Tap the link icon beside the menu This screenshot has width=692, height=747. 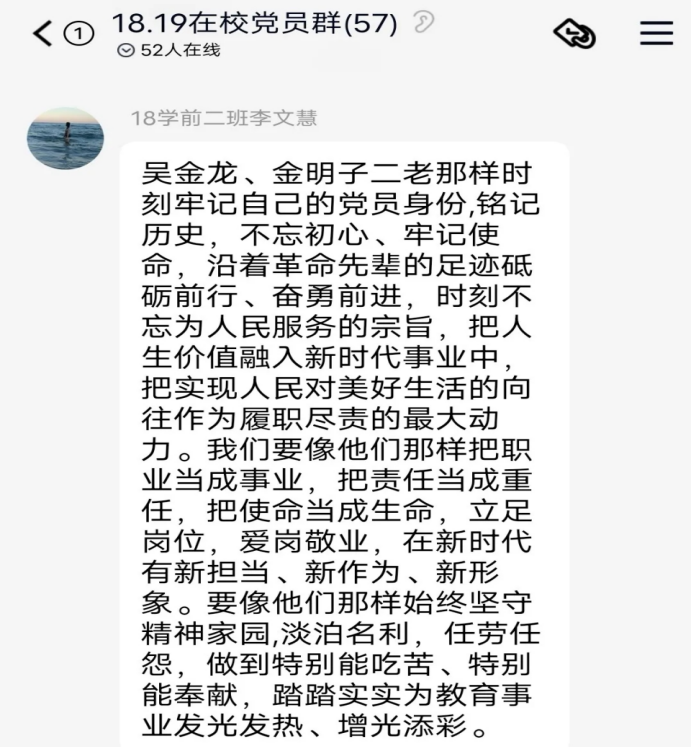pyautogui.click(x=574, y=34)
